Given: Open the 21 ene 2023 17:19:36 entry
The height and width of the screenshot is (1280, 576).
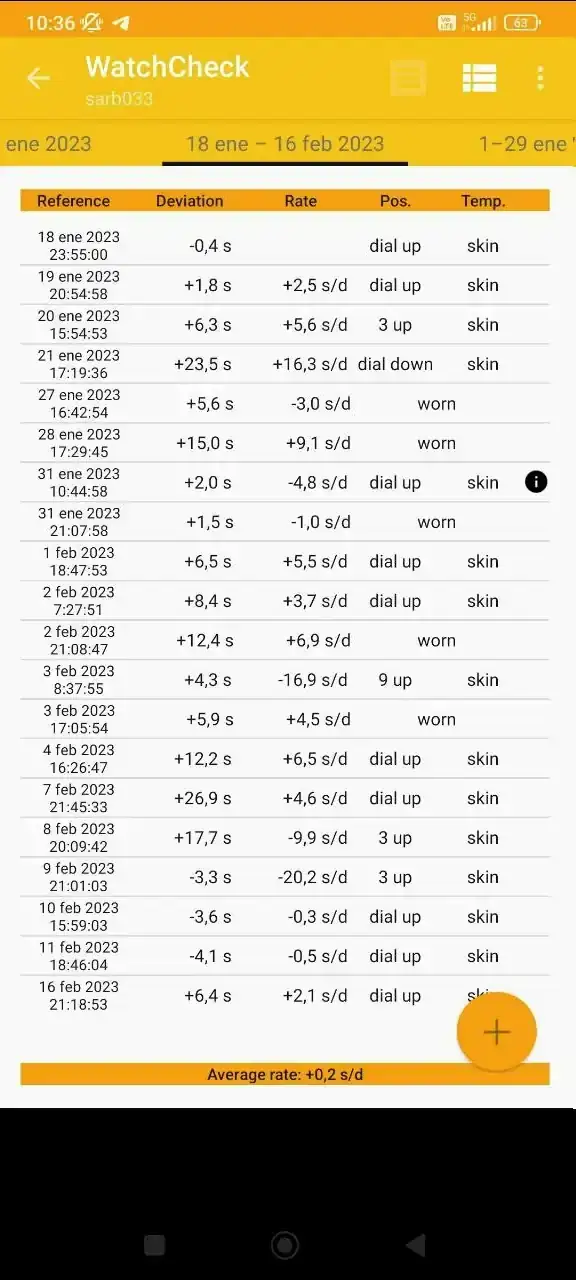Looking at the screenshot, I should tap(285, 364).
